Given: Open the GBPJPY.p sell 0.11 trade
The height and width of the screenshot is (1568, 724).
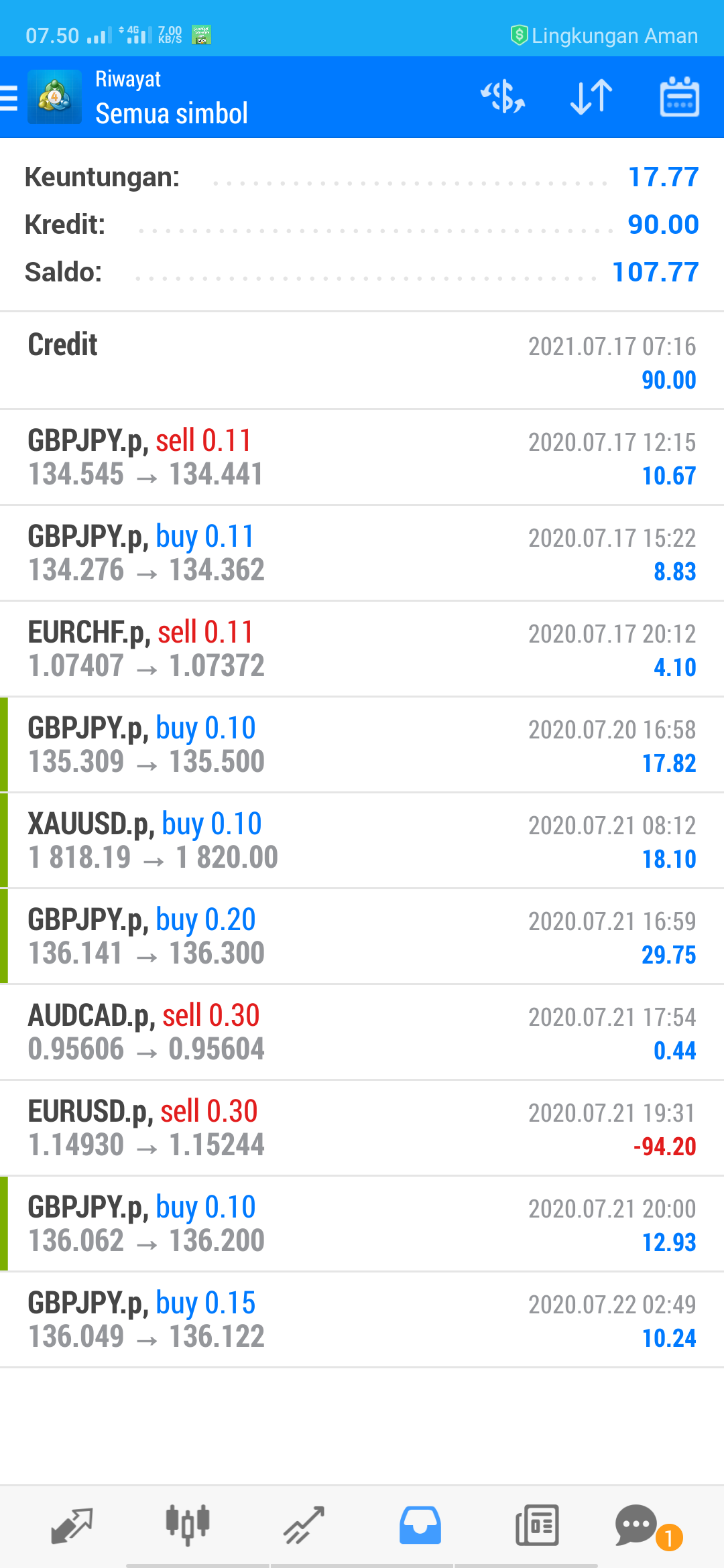Looking at the screenshot, I should tap(362, 458).
